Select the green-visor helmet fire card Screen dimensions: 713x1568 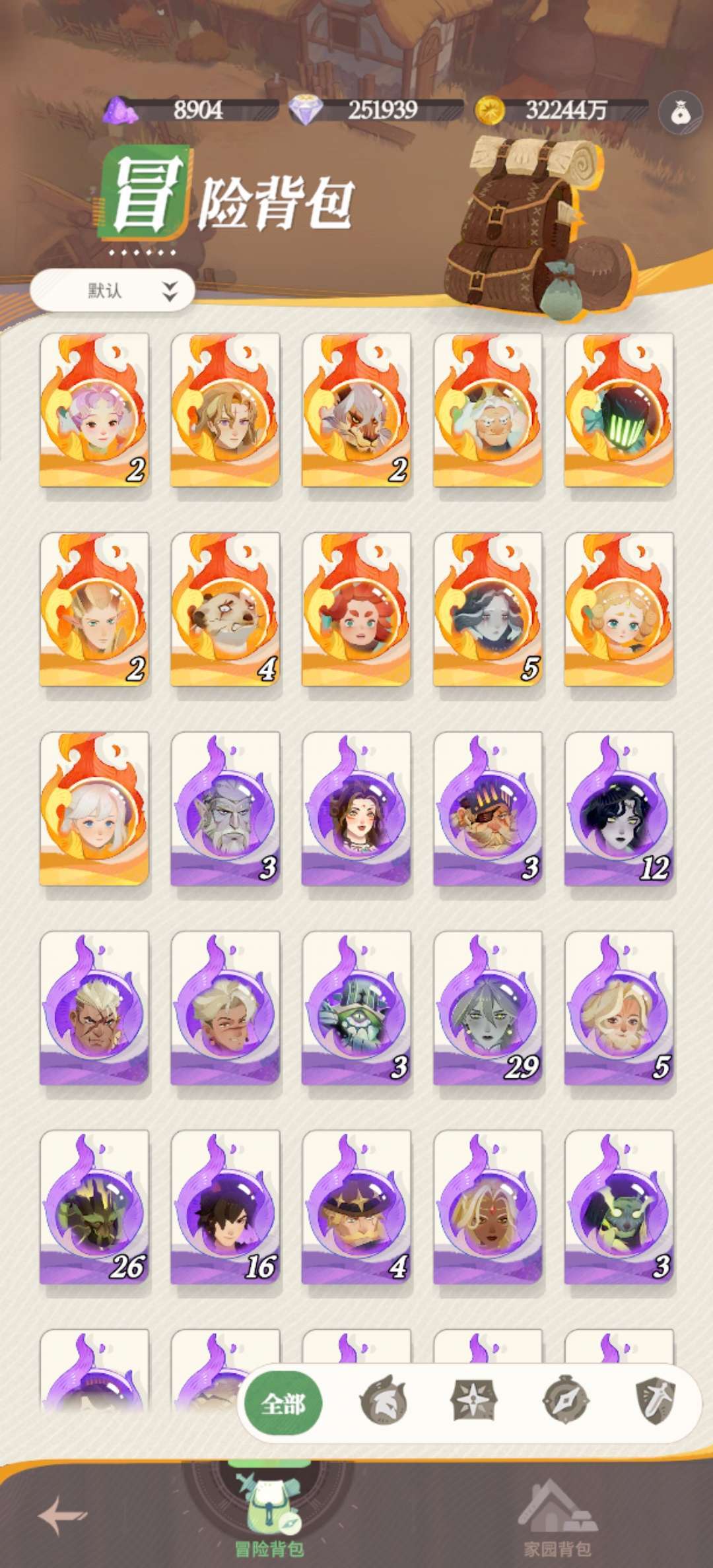[619, 410]
